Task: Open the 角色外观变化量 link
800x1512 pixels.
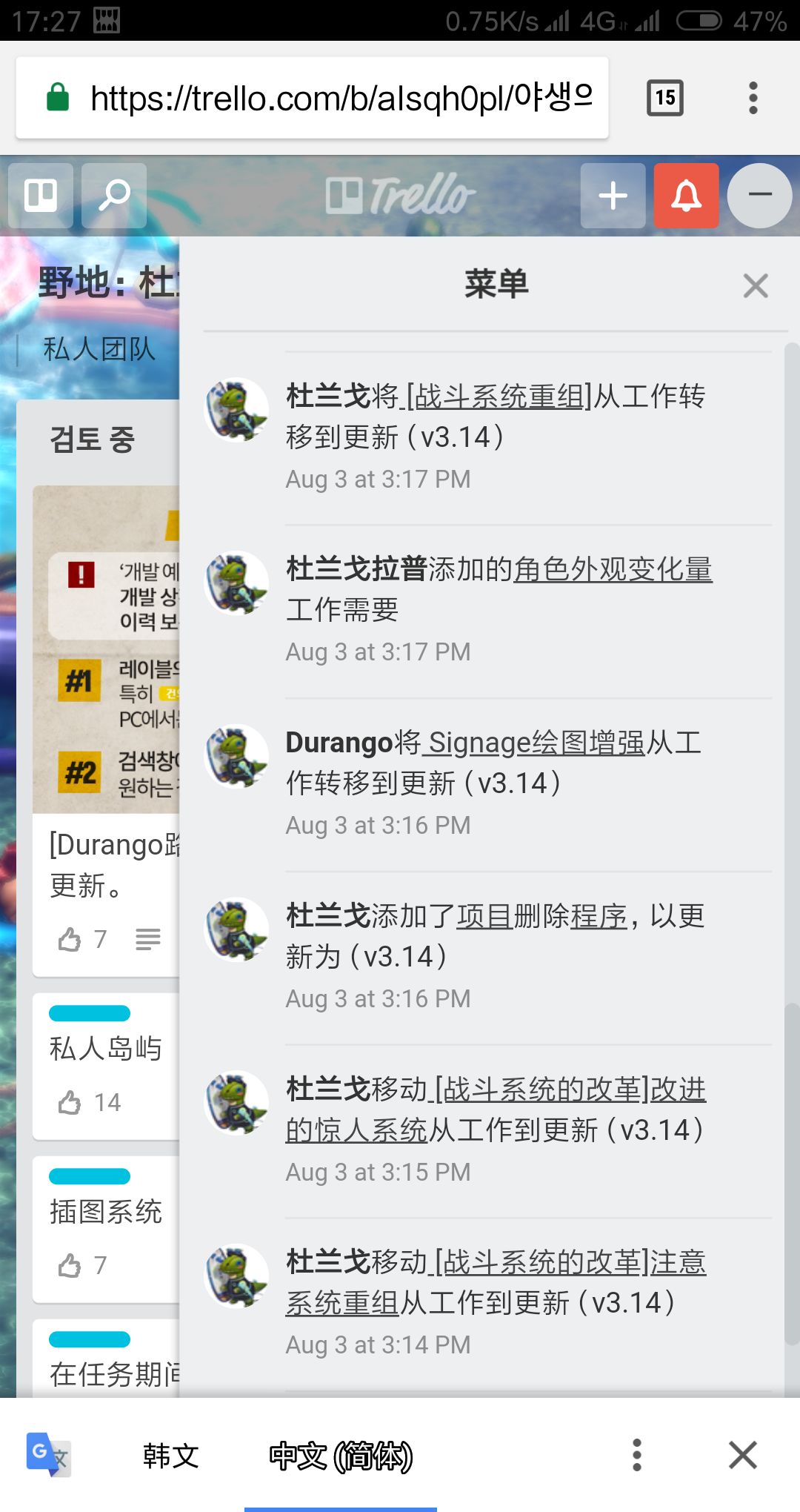Action: point(613,569)
